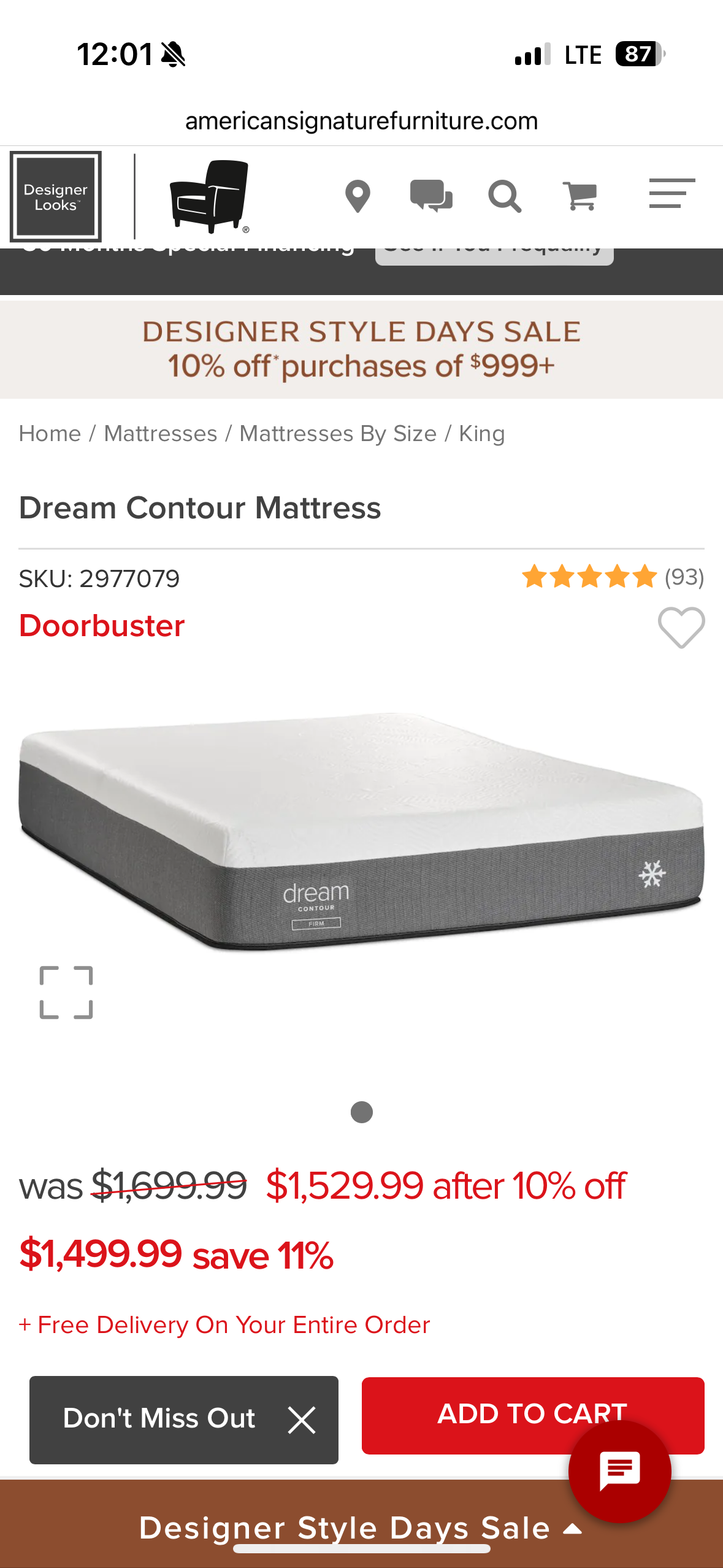Open the hamburger menu
This screenshot has height=1568, width=723.
pos(672,194)
